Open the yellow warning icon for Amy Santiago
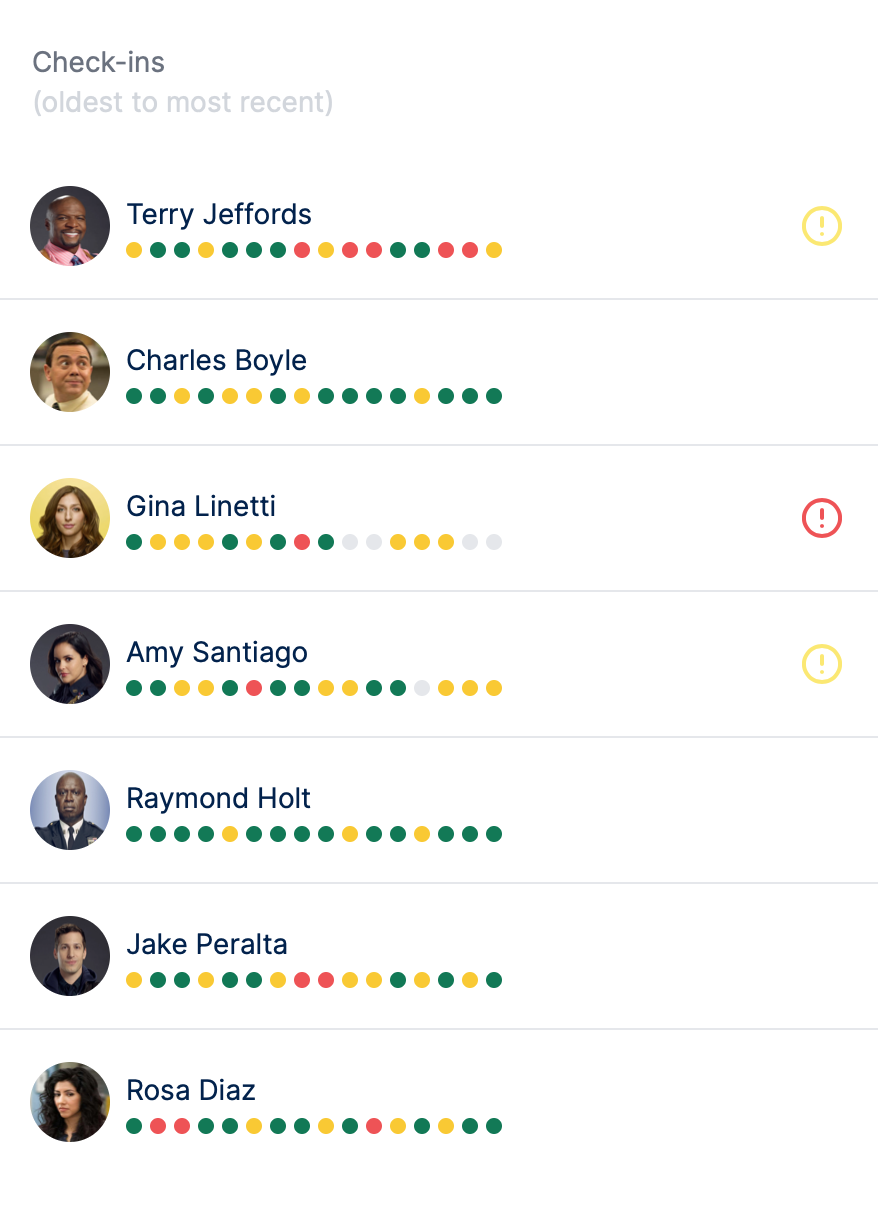Viewport: 880px width, 1206px height. point(822,664)
